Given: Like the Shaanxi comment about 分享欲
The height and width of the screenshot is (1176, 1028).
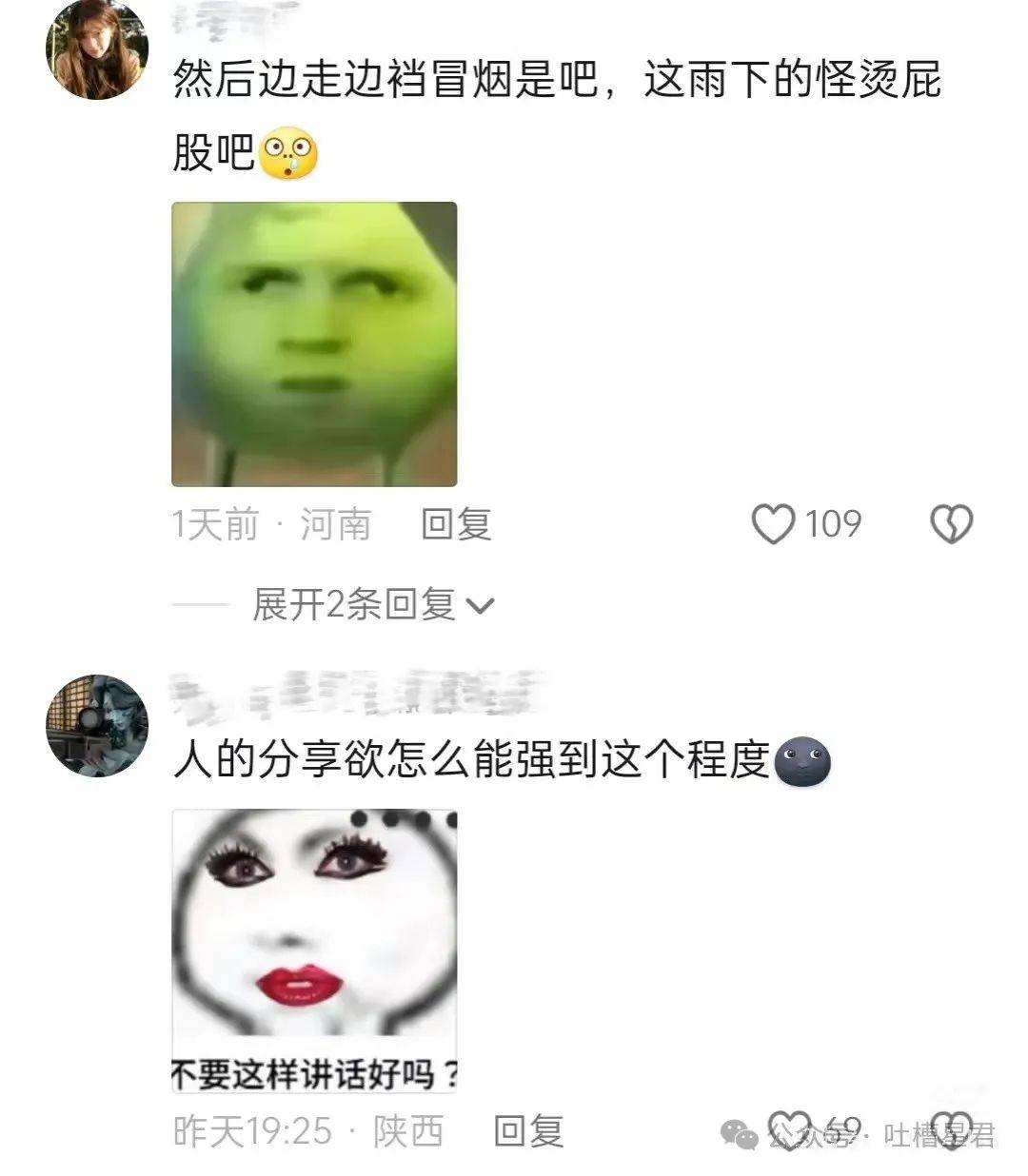Looking at the screenshot, I should 788,1129.
